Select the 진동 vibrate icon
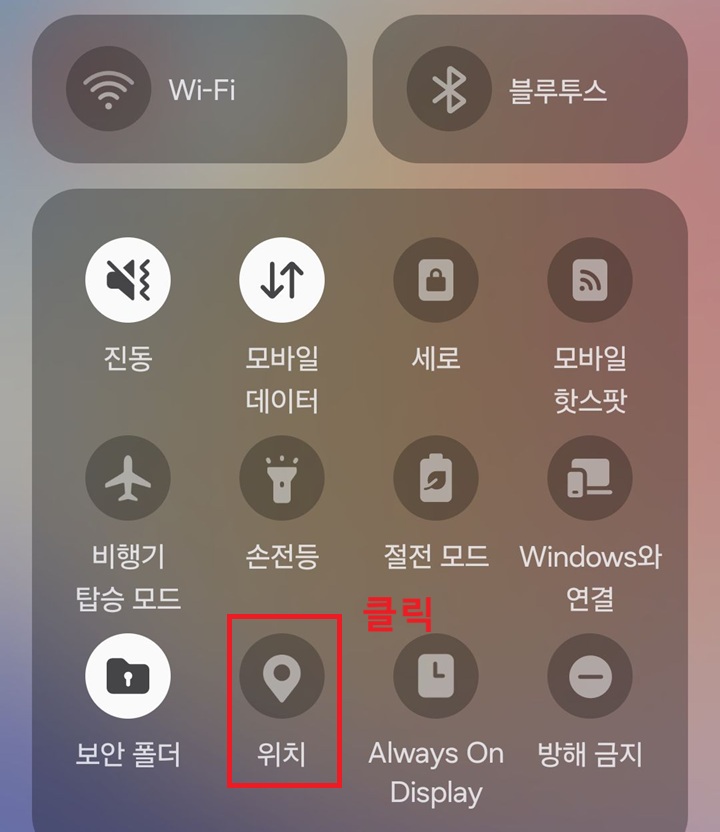Image resolution: width=720 pixels, height=832 pixels. point(130,281)
